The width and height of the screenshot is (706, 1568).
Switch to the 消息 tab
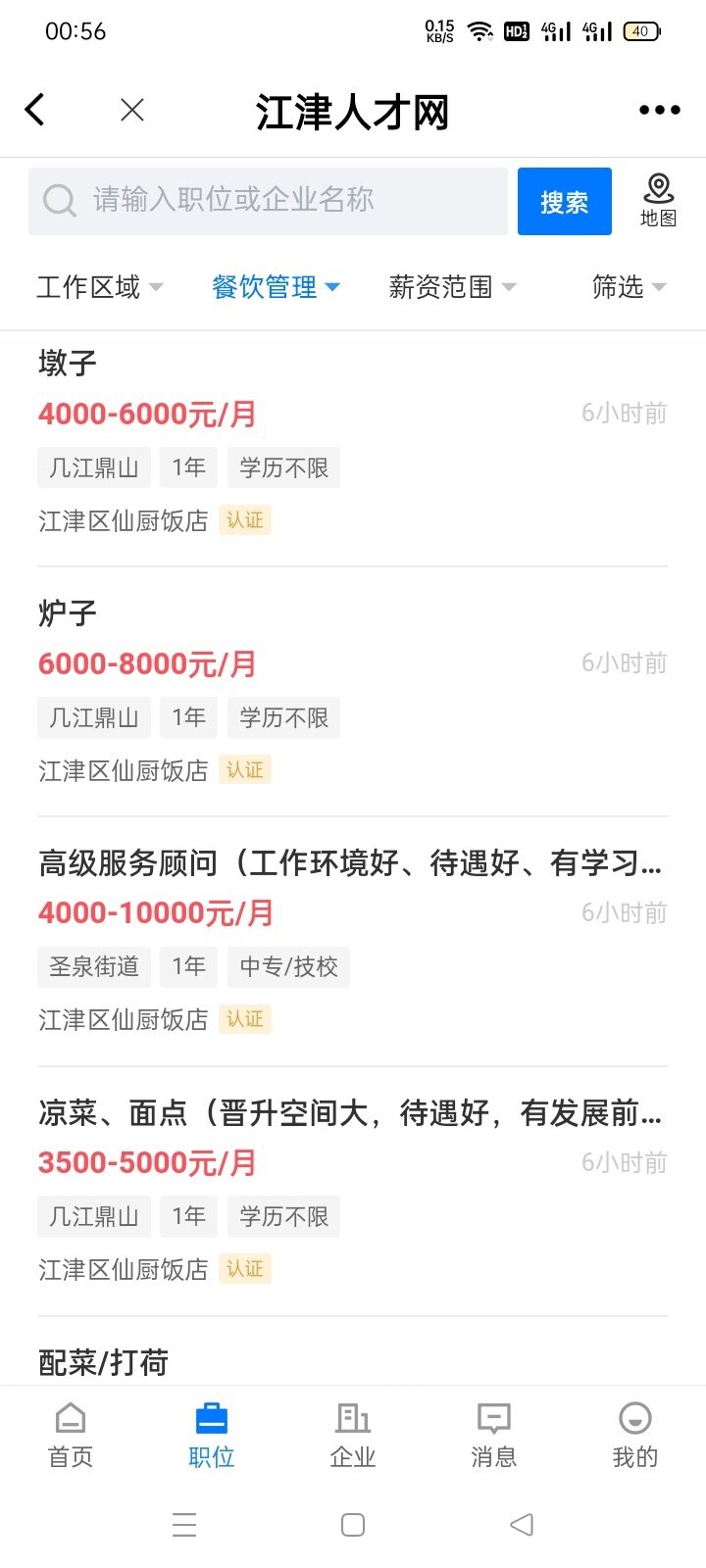(x=493, y=1434)
